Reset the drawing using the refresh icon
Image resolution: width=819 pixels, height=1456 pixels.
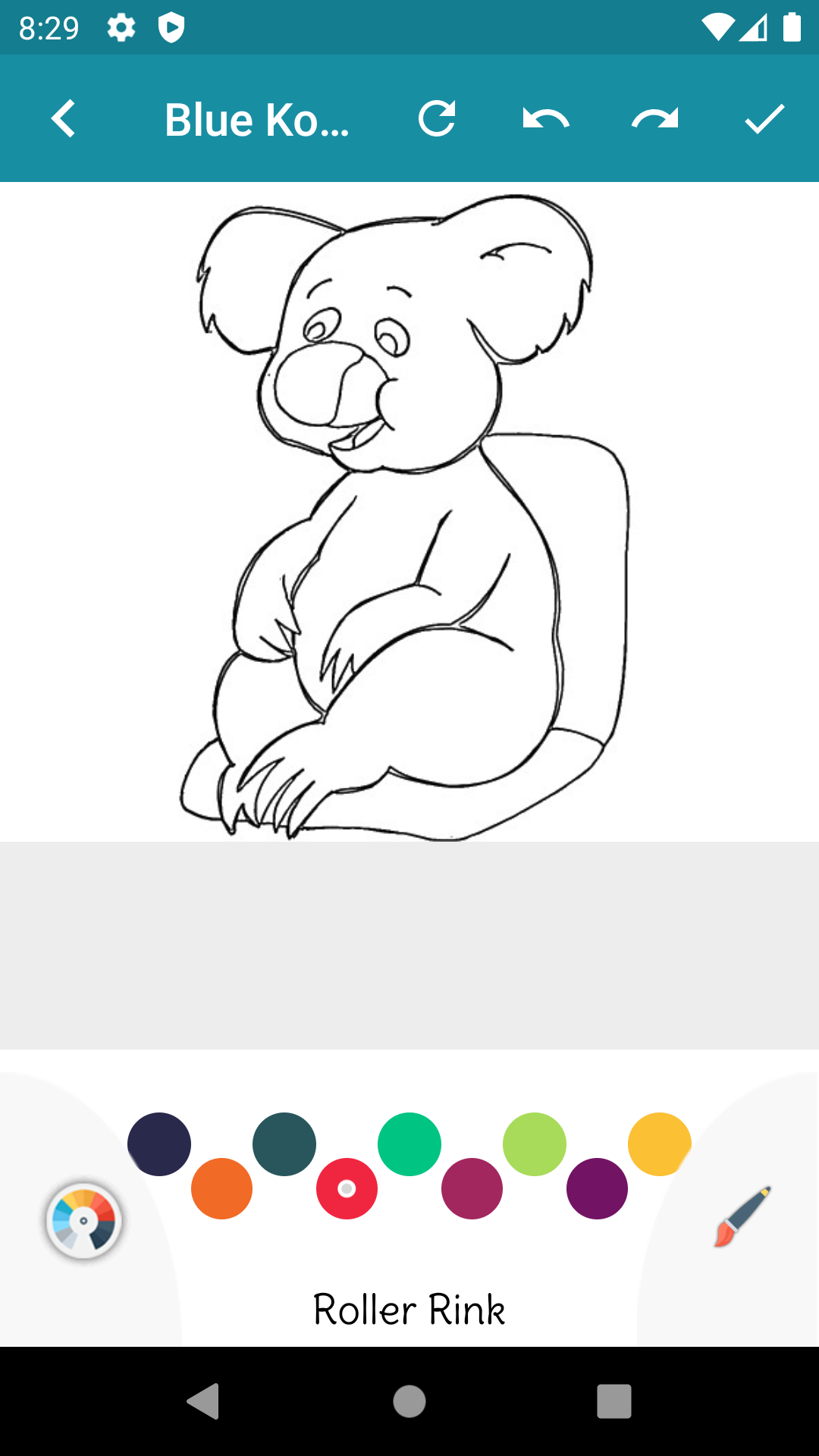[436, 118]
